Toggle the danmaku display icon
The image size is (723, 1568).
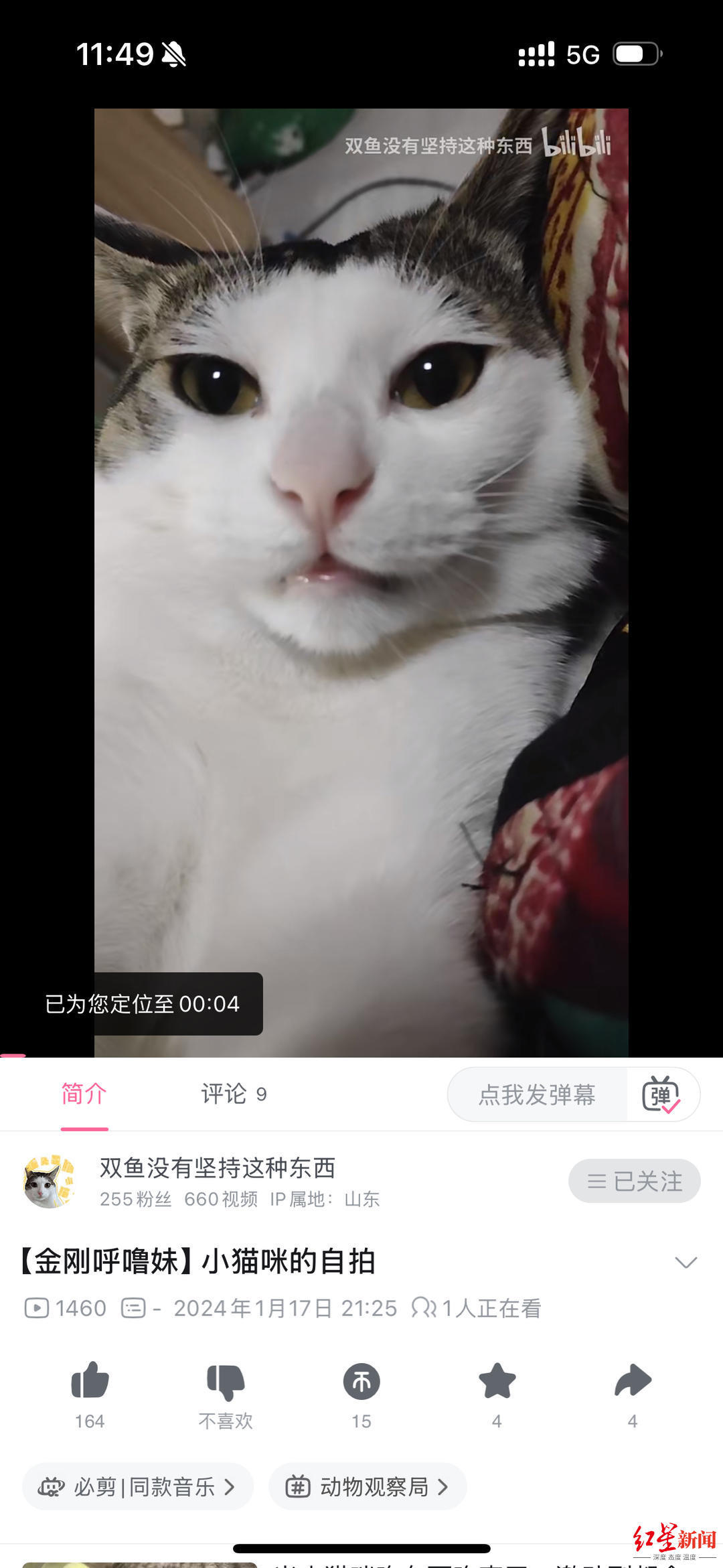[x=661, y=1095]
